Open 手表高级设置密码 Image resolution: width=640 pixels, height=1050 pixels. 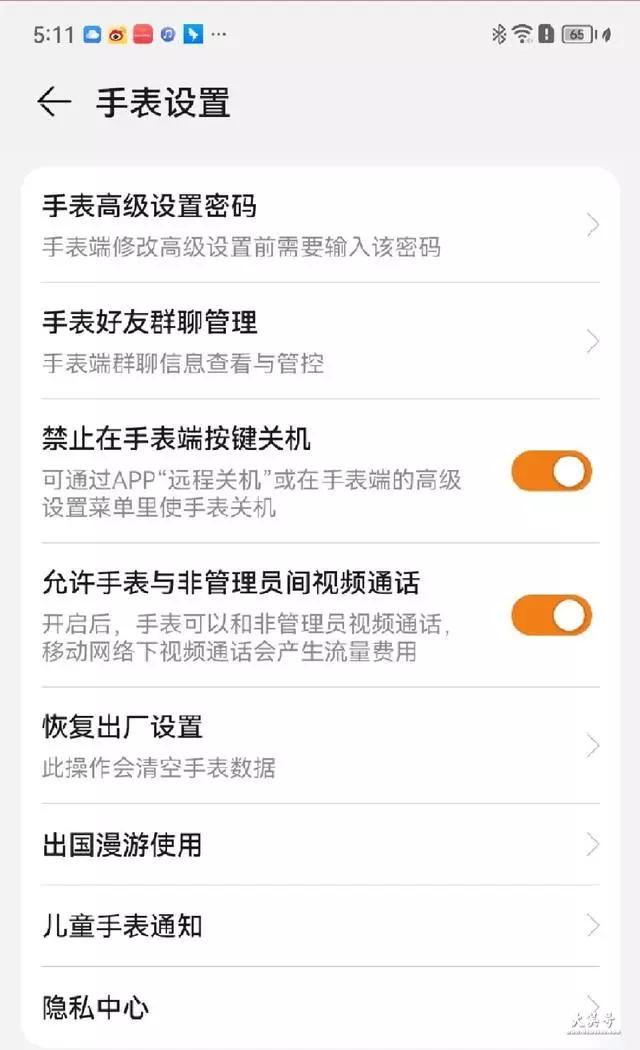coord(320,225)
